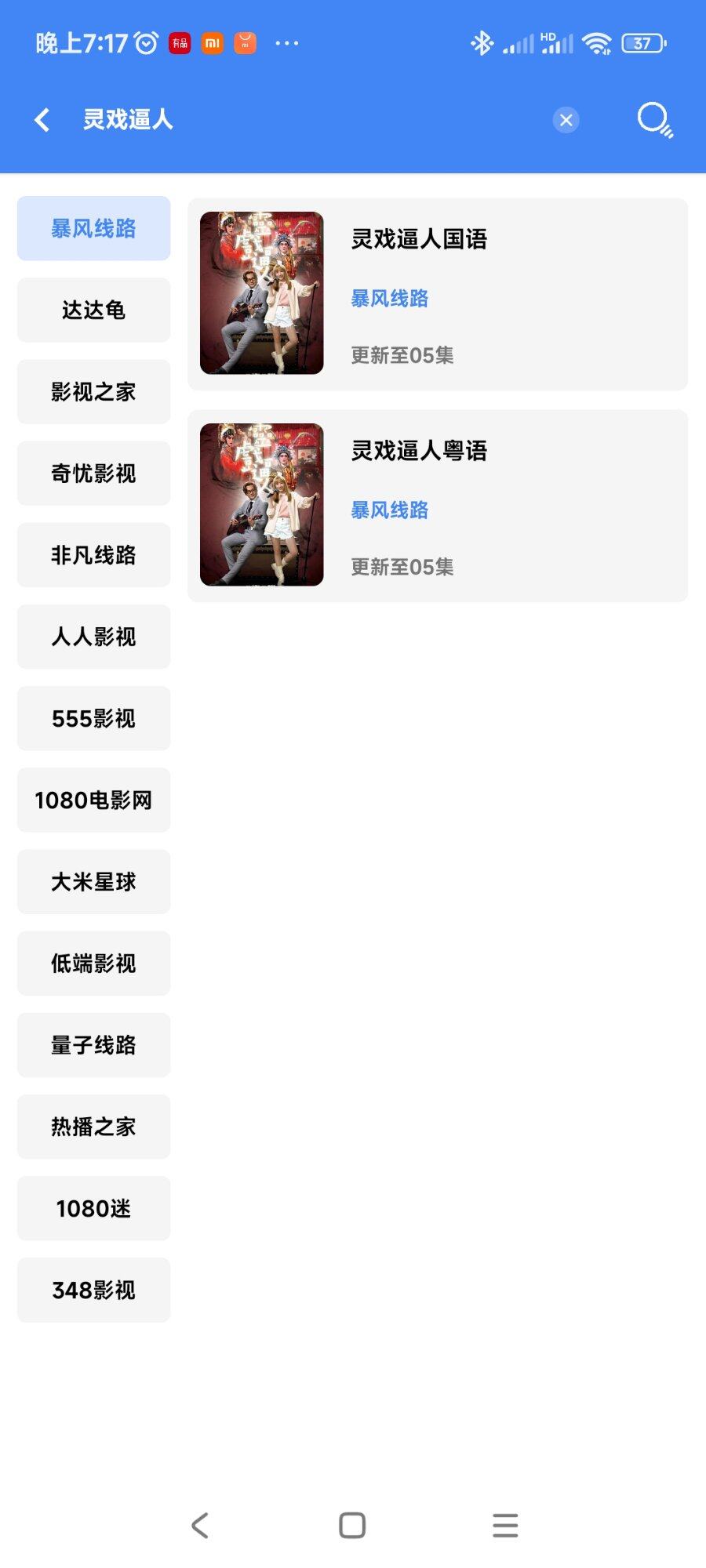706x1568 pixels.
Task: Choose the 人人影视 source
Action: point(93,636)
